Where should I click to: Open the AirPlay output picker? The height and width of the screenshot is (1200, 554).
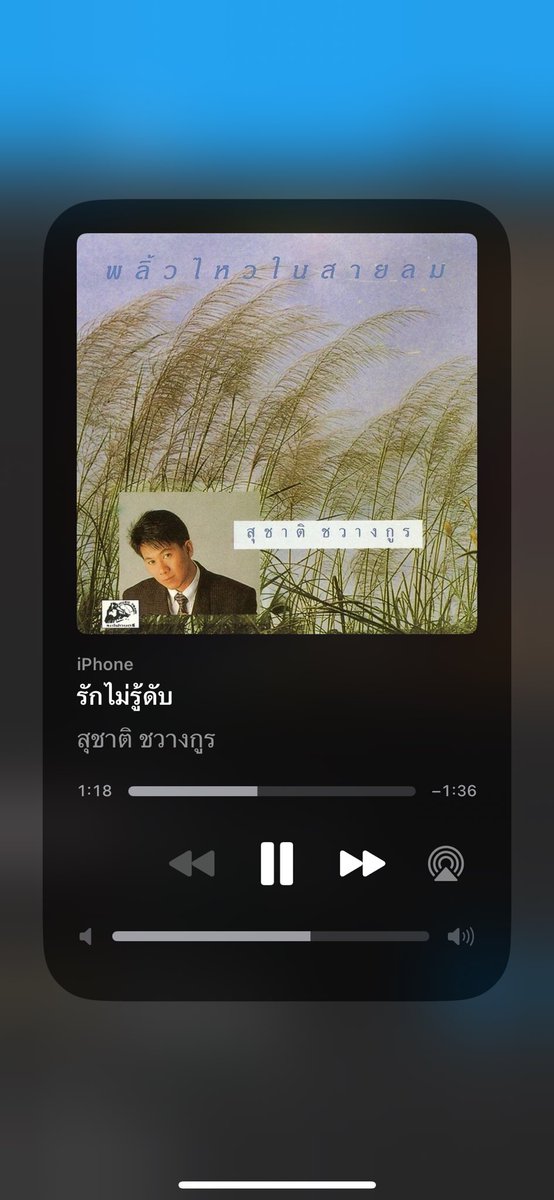(x=445, y=863)
